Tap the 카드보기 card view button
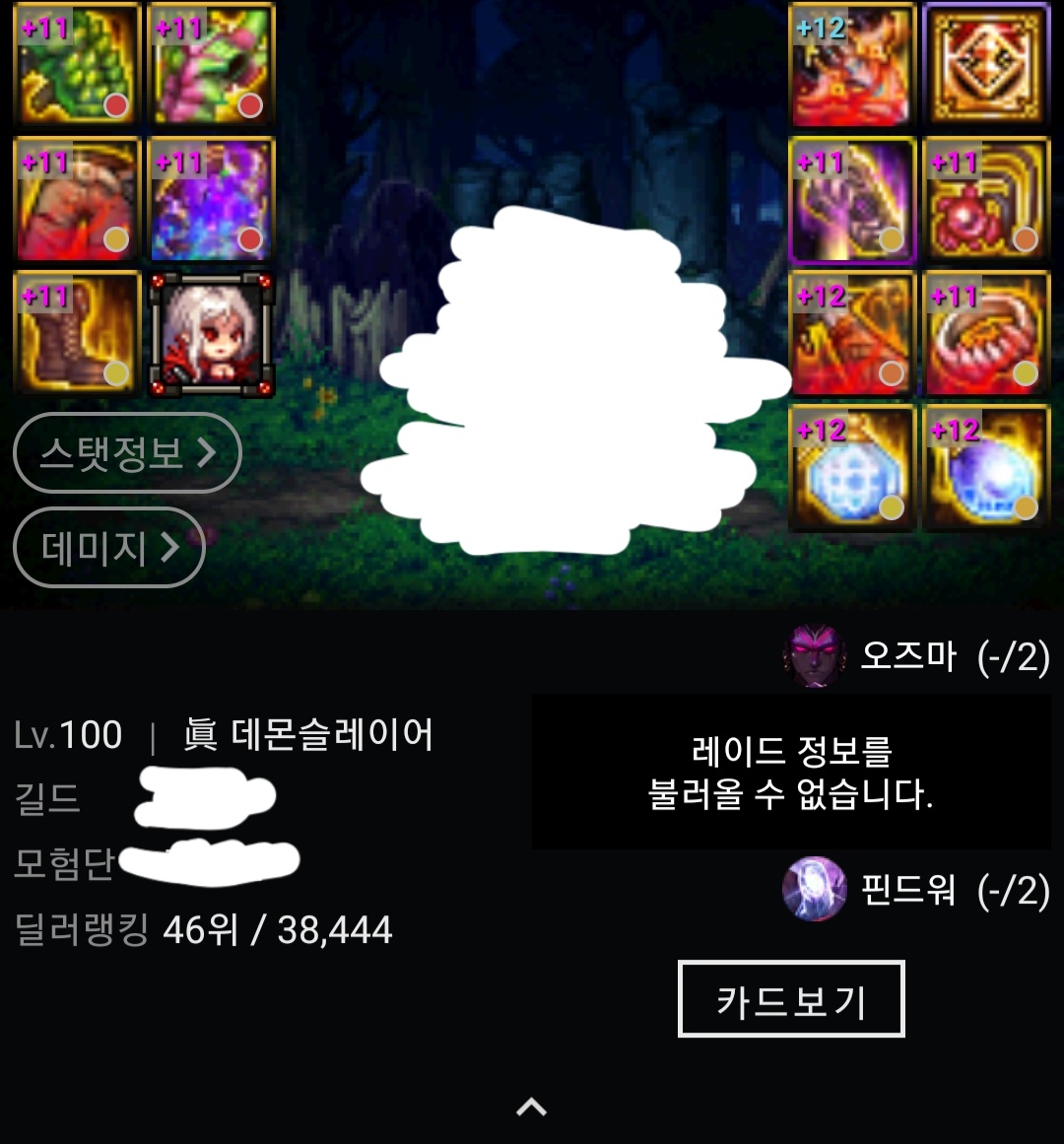This screenshot has width=1064, height=1144. (791, 999)
